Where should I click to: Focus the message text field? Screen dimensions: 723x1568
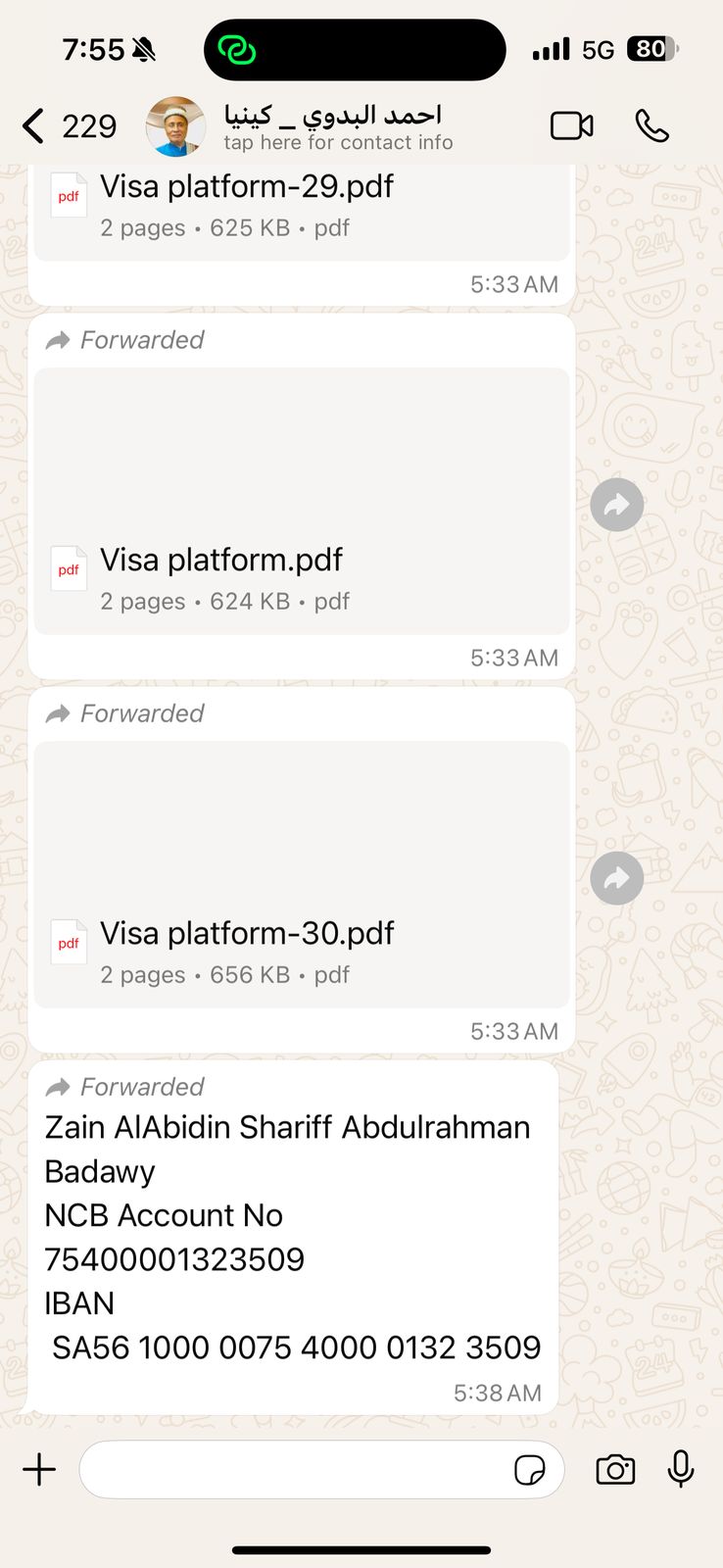[294, 1469]
